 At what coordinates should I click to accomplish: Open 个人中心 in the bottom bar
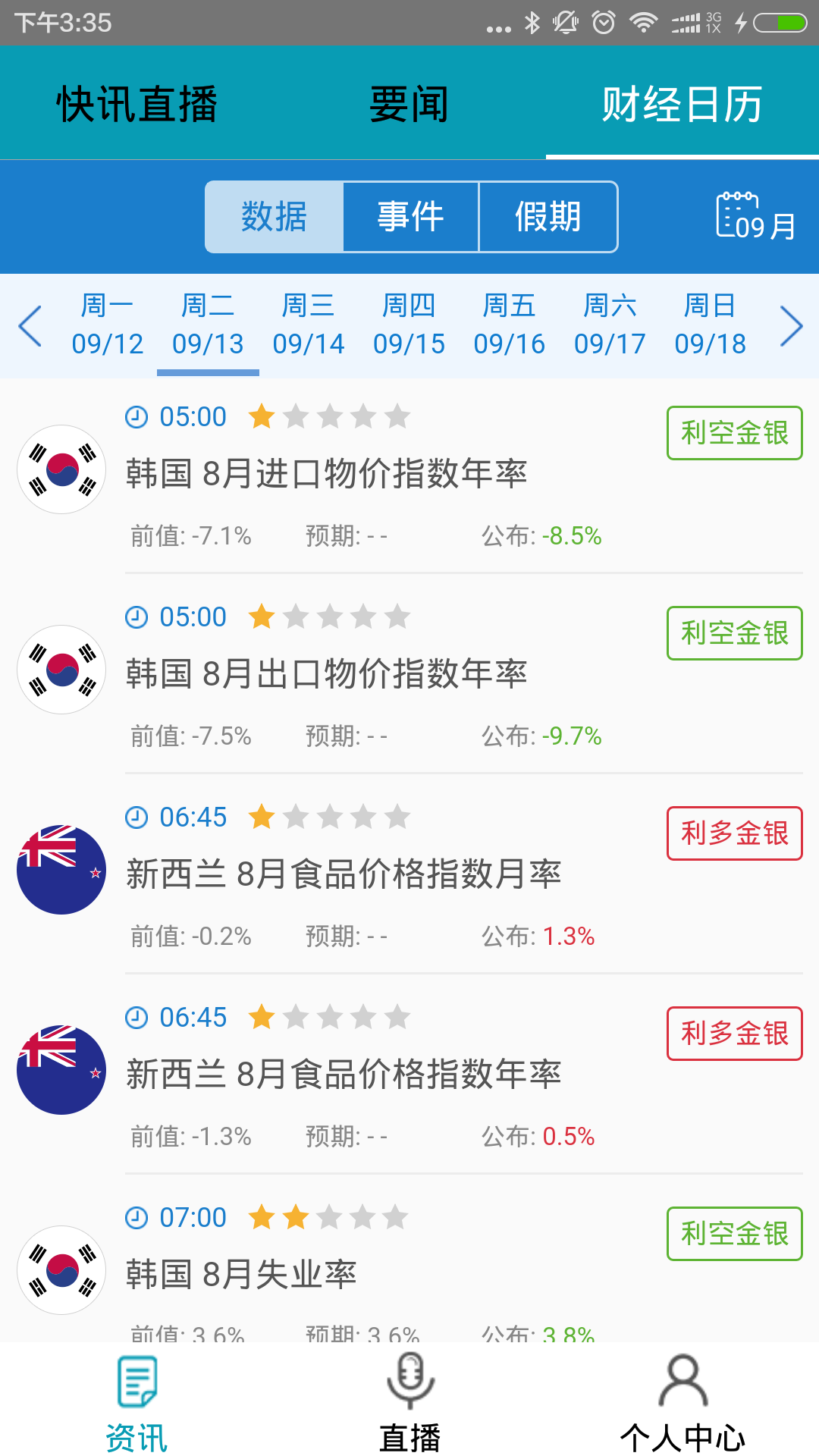coord(682,1403)
